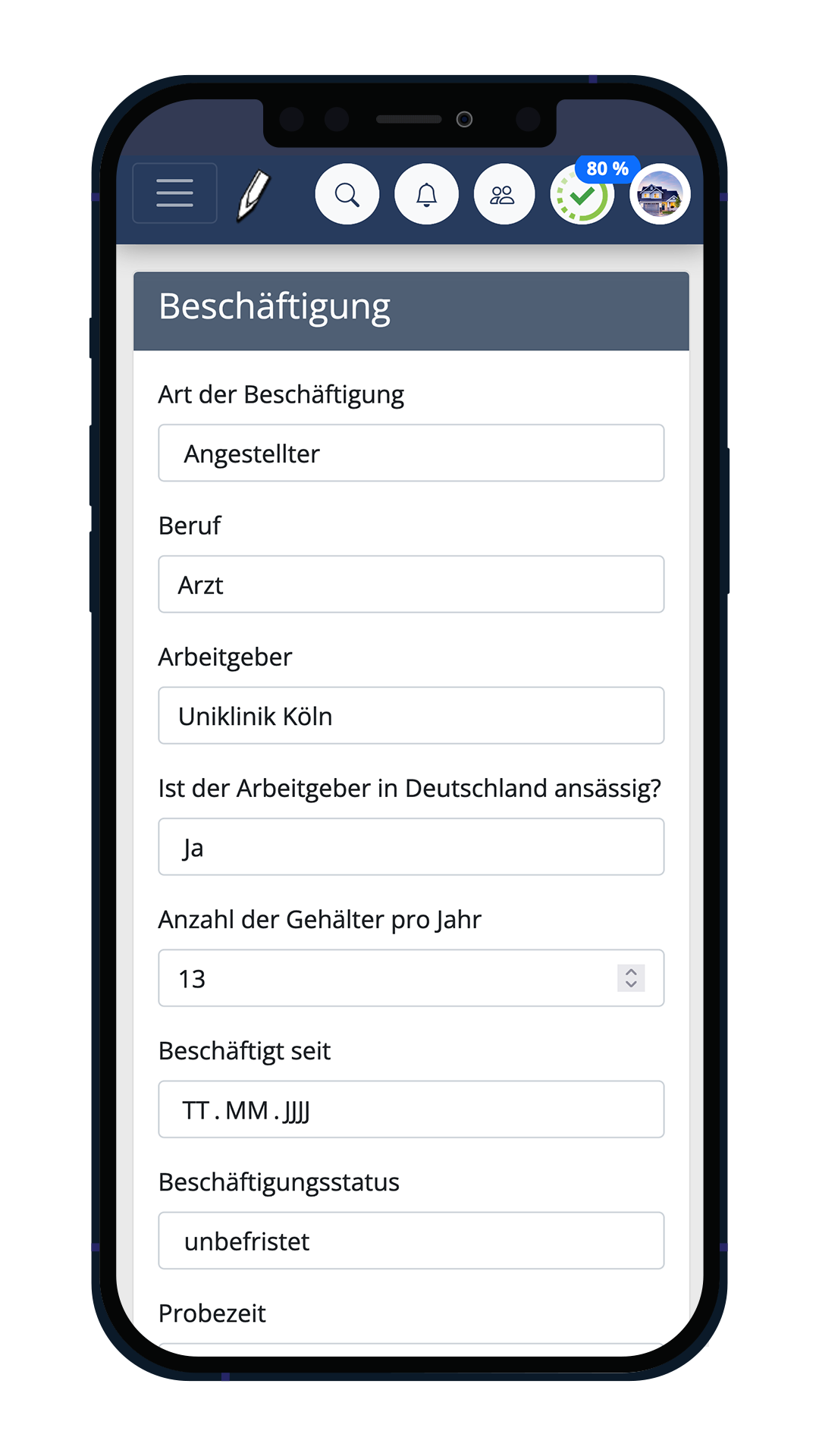The height and width of the screenshot is (1456, 819).
Task: Open the search icon
Action: [x=347, y=194]
